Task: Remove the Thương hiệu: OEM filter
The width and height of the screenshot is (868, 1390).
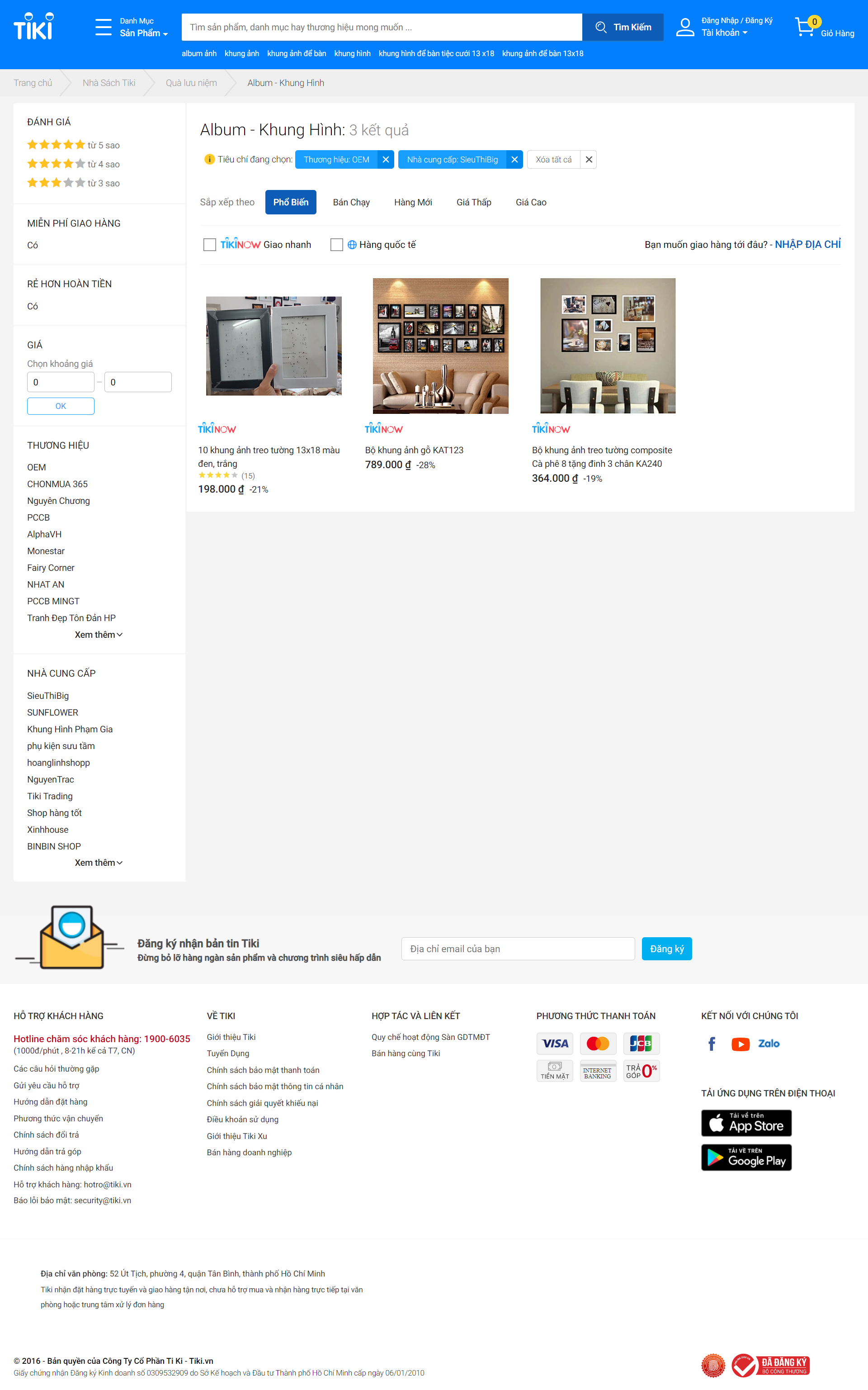Action: (386, 160)
